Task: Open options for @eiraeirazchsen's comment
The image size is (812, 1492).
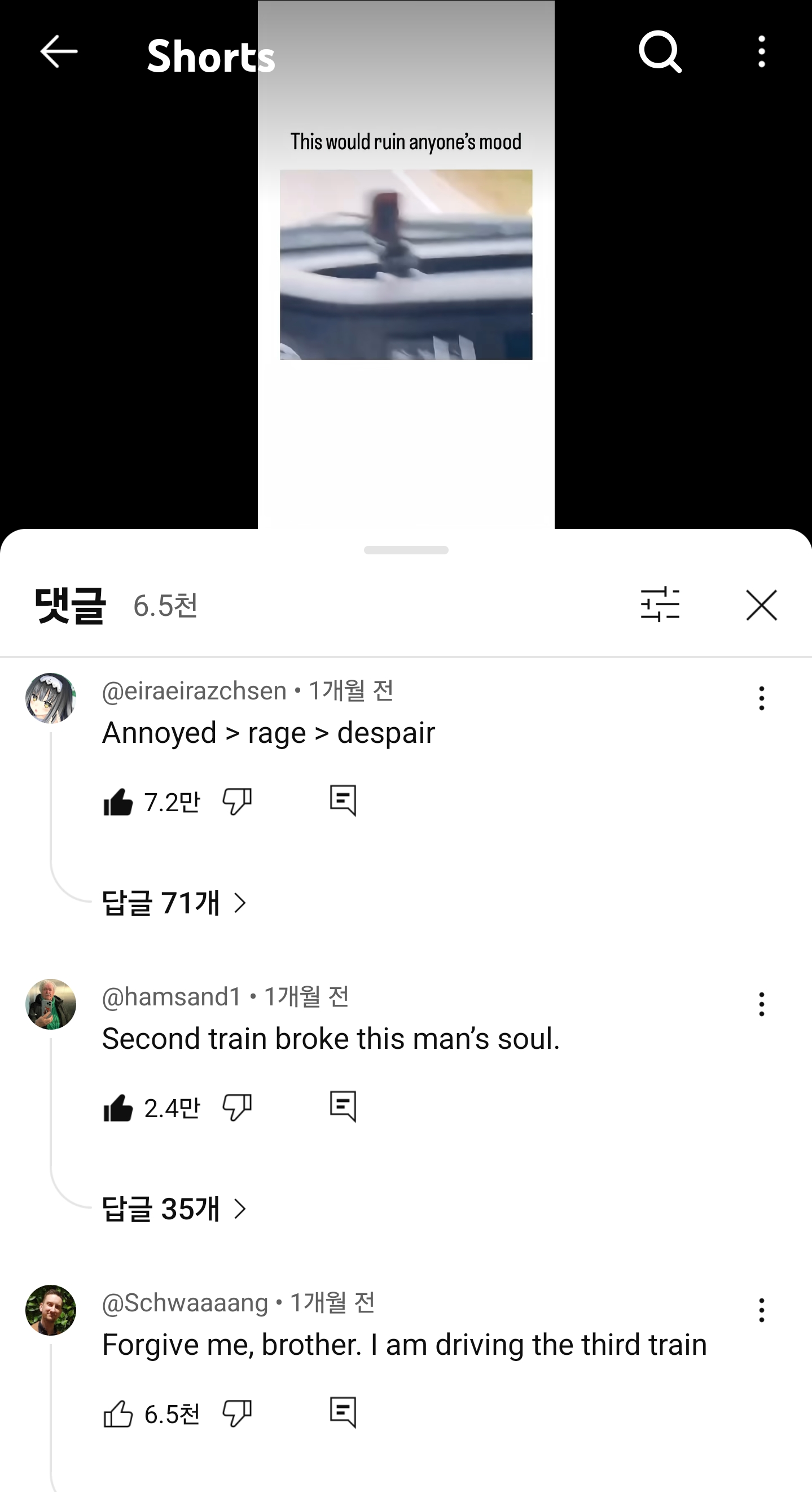Action: 762,698
